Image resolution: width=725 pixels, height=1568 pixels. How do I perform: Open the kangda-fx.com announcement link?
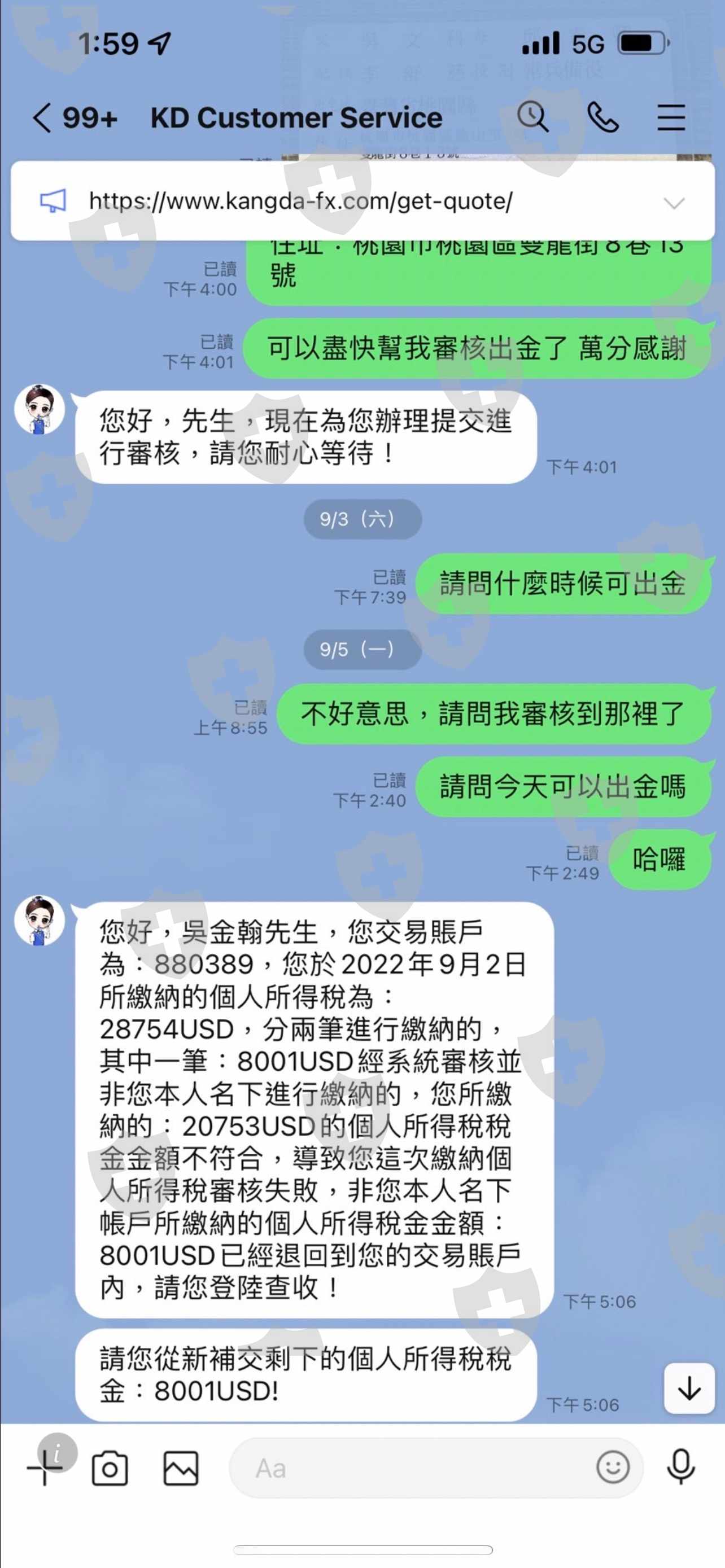tap(301, 201)
